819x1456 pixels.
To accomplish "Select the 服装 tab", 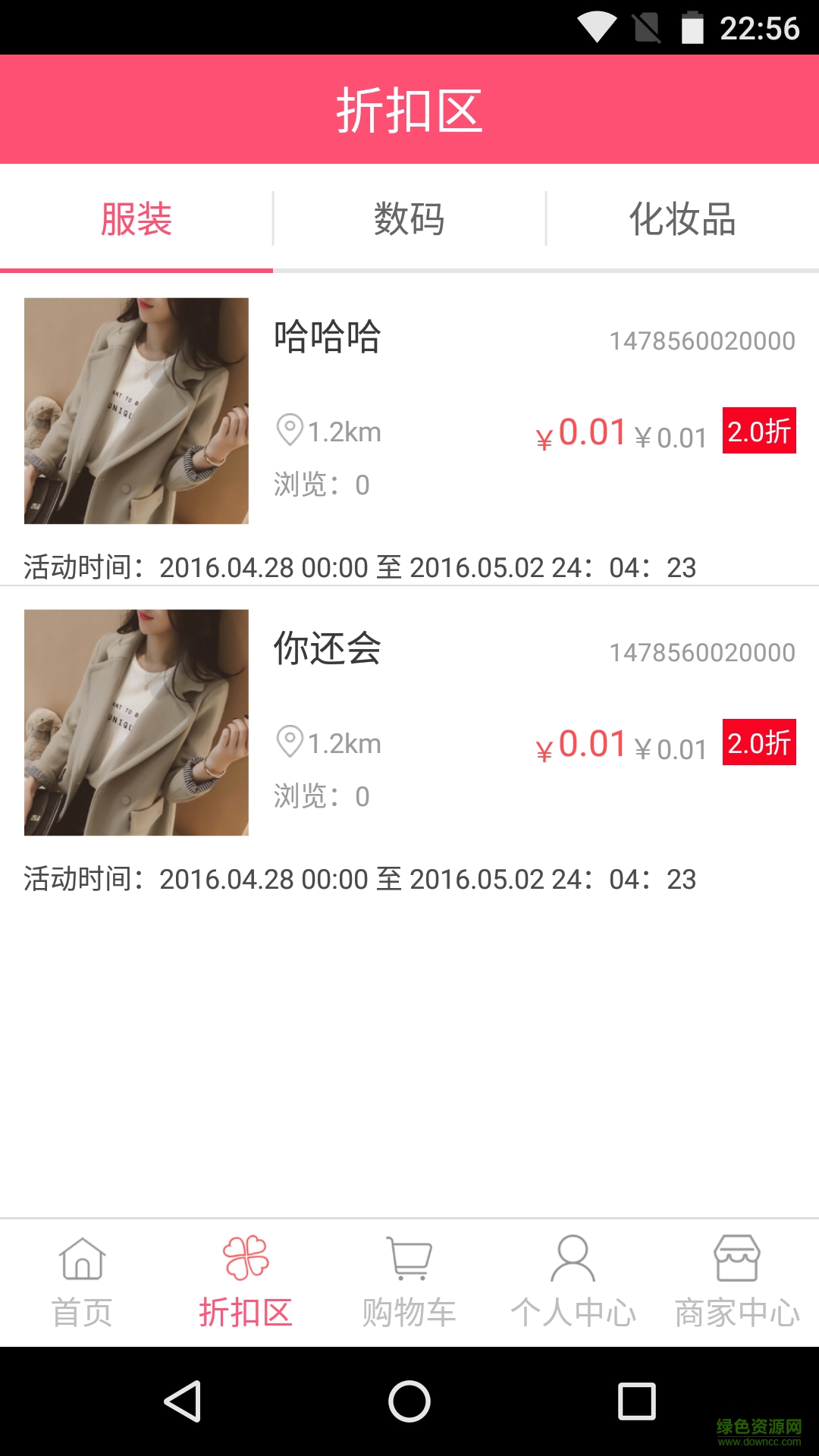I will coord(135,218).
